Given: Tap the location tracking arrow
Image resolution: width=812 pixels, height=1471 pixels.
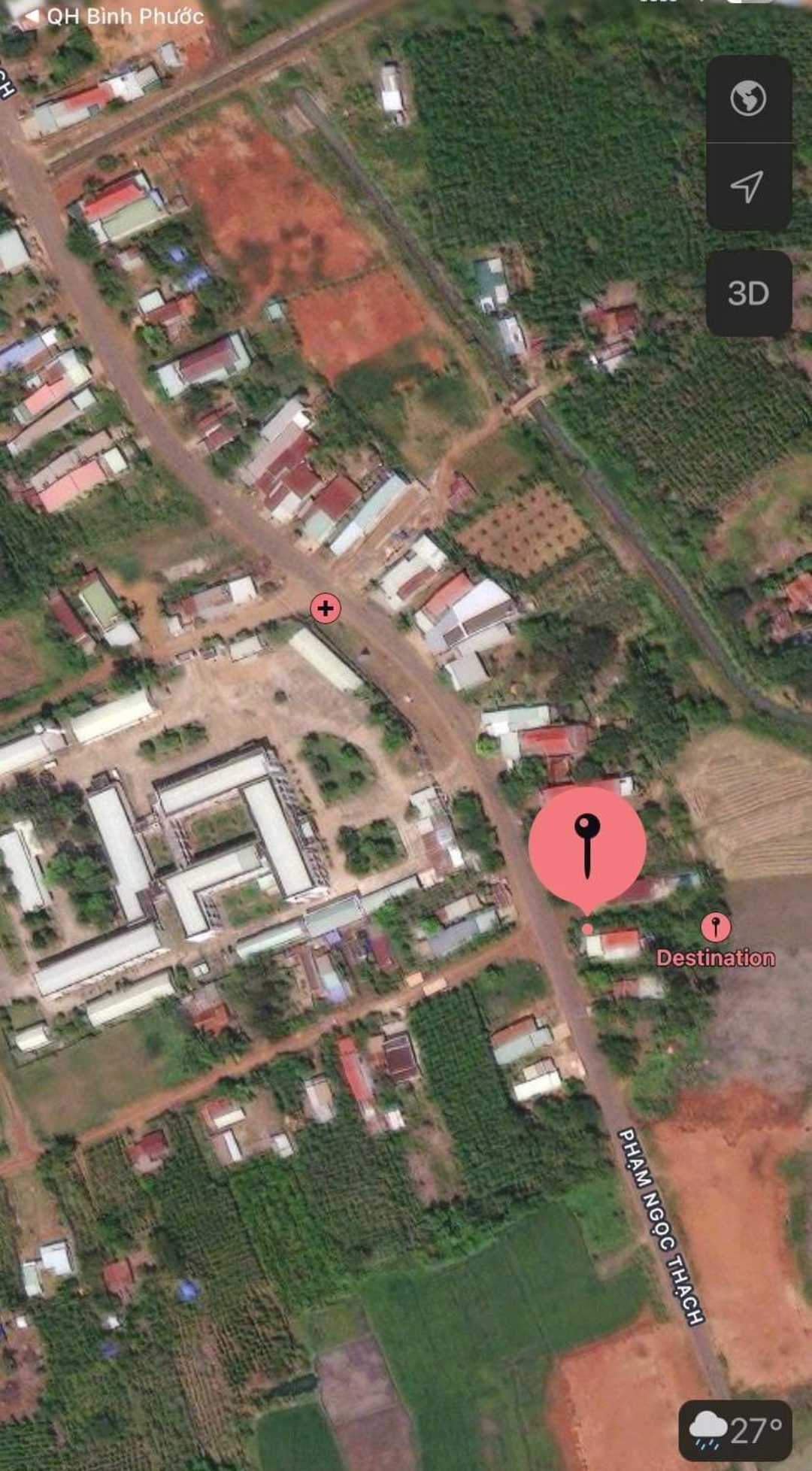Looking at the screenshot, I should (748, 187).
